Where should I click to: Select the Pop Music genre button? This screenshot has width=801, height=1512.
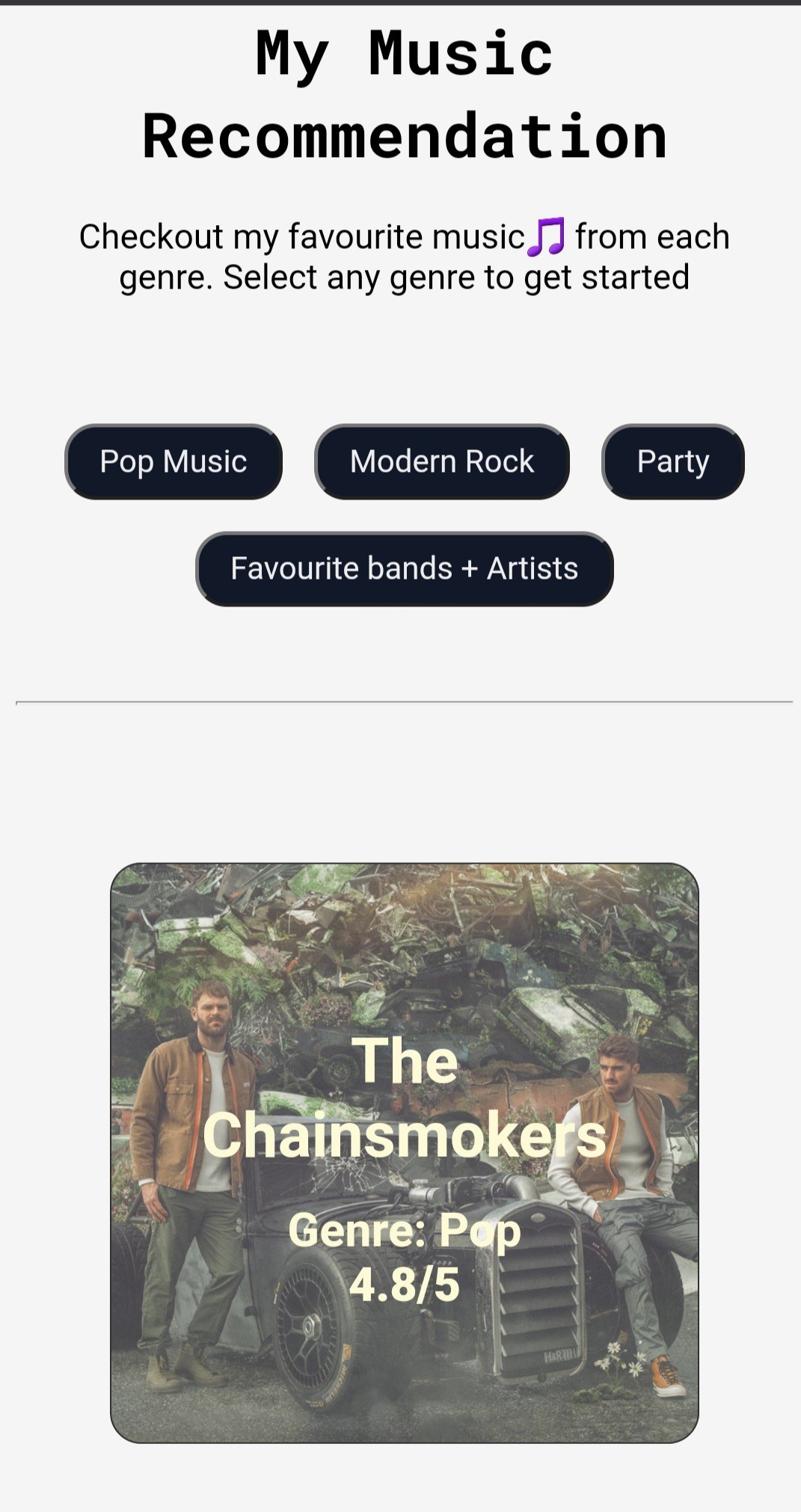point(174,461)
